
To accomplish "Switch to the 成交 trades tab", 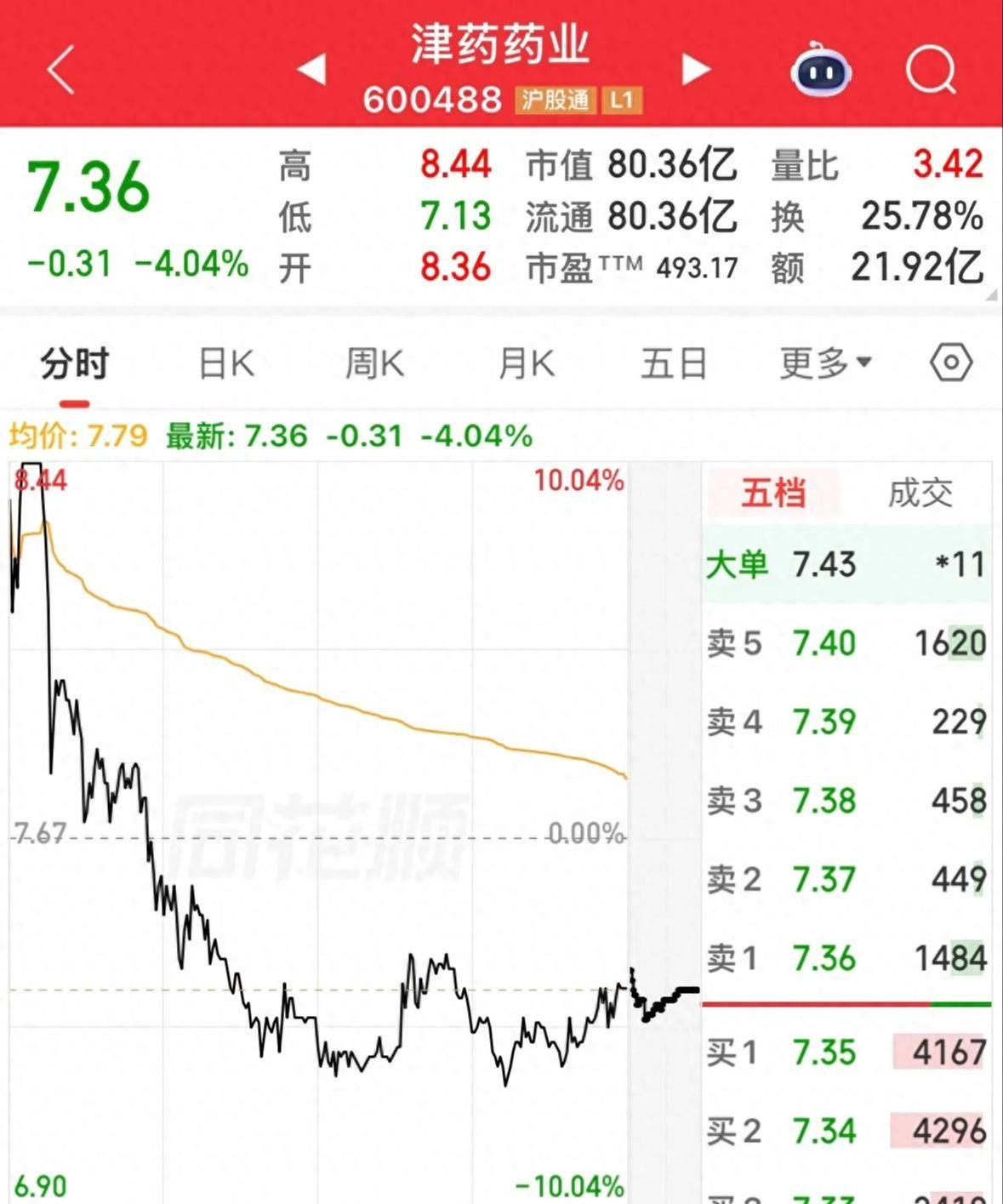I will coord(920,494).
